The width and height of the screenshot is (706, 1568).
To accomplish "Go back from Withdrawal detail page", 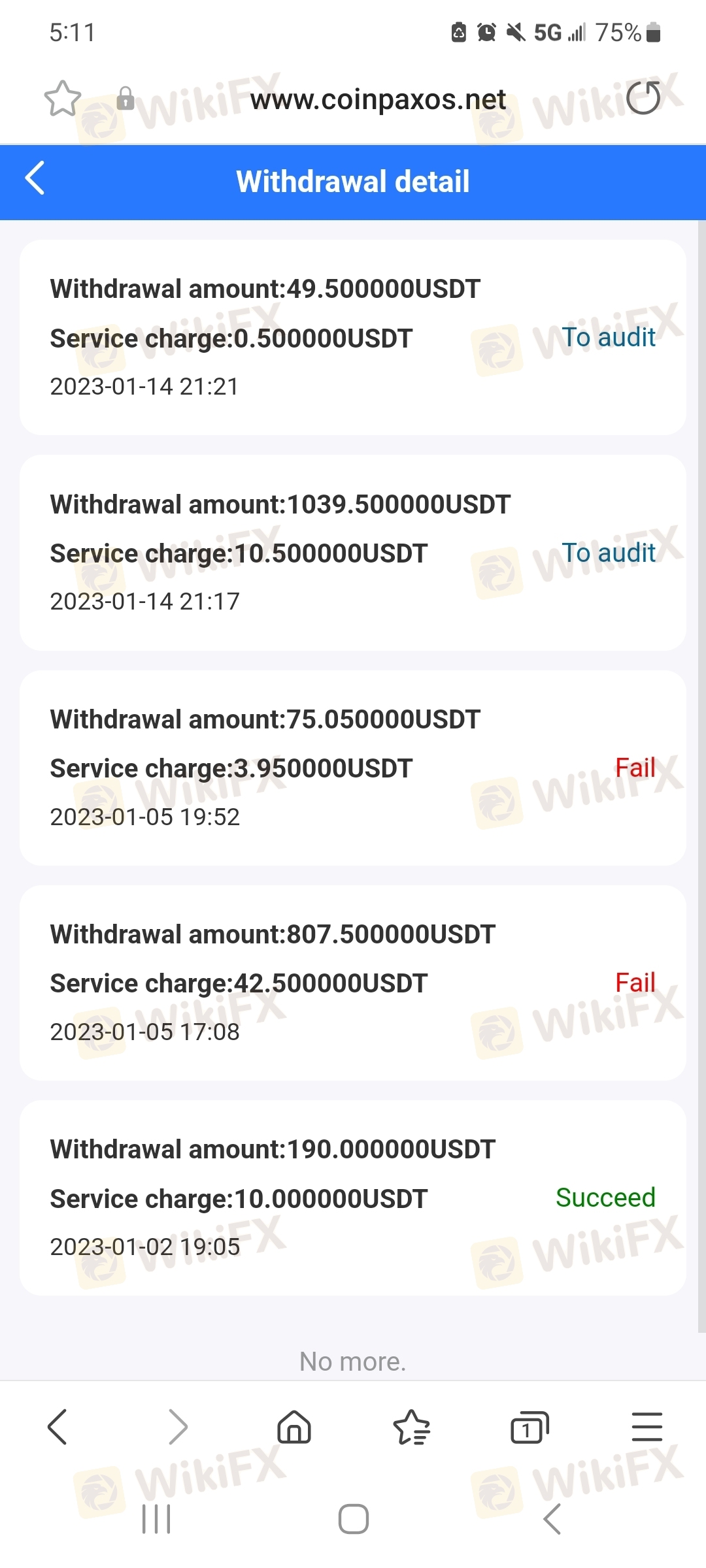I will [35, 178].
